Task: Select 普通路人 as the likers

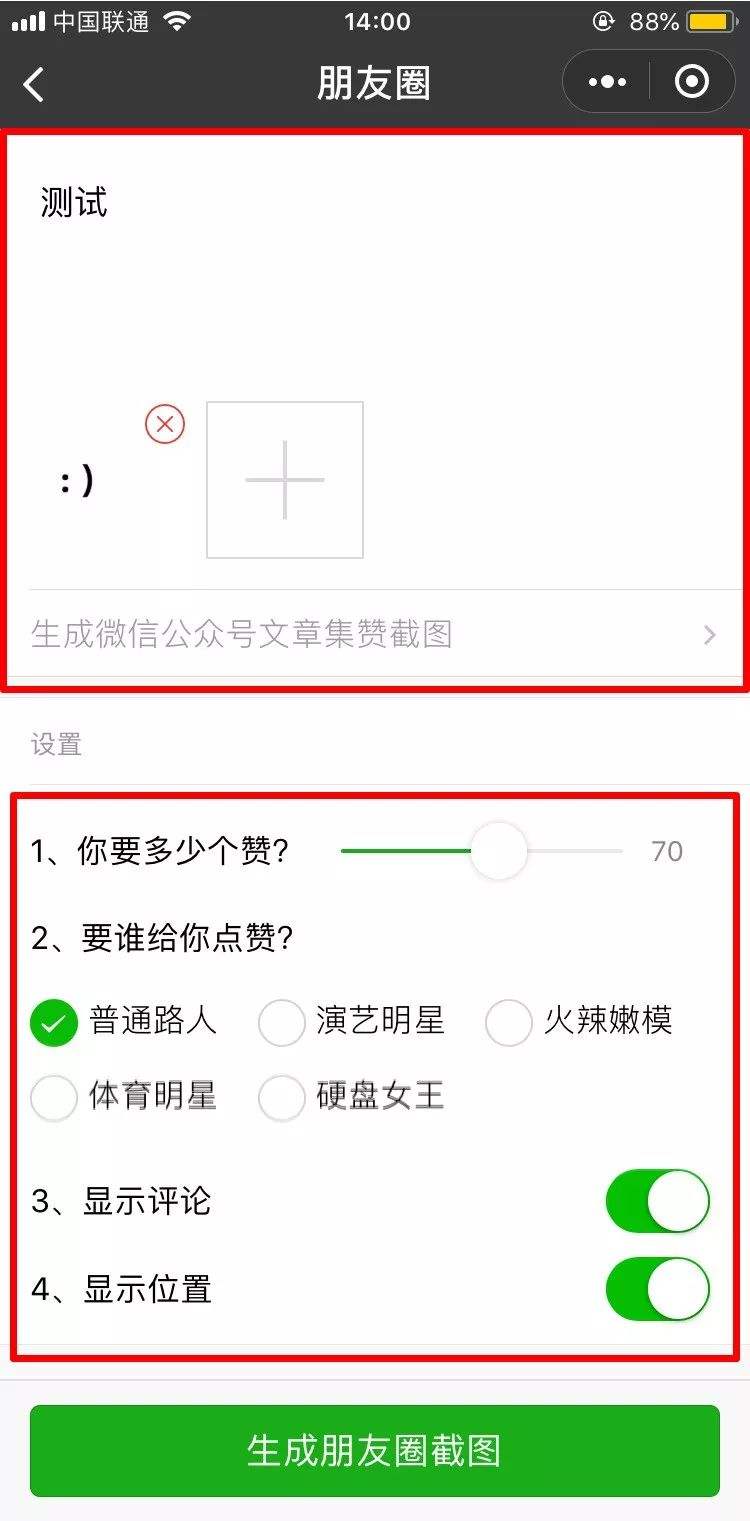Action: (55, 1022)
